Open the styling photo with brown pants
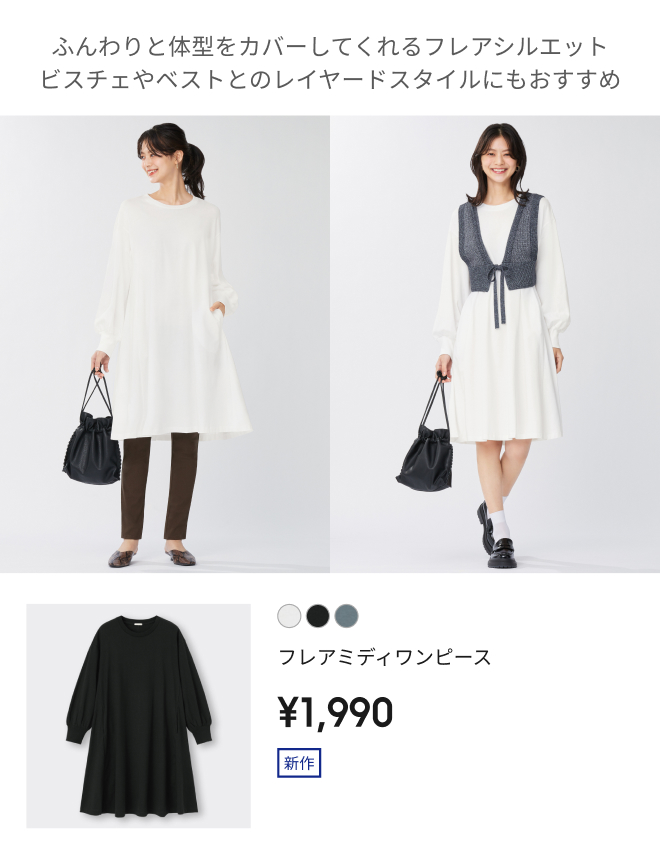This screenshot has width=660, height=842. pyautogui.click(x=165, y=344)
